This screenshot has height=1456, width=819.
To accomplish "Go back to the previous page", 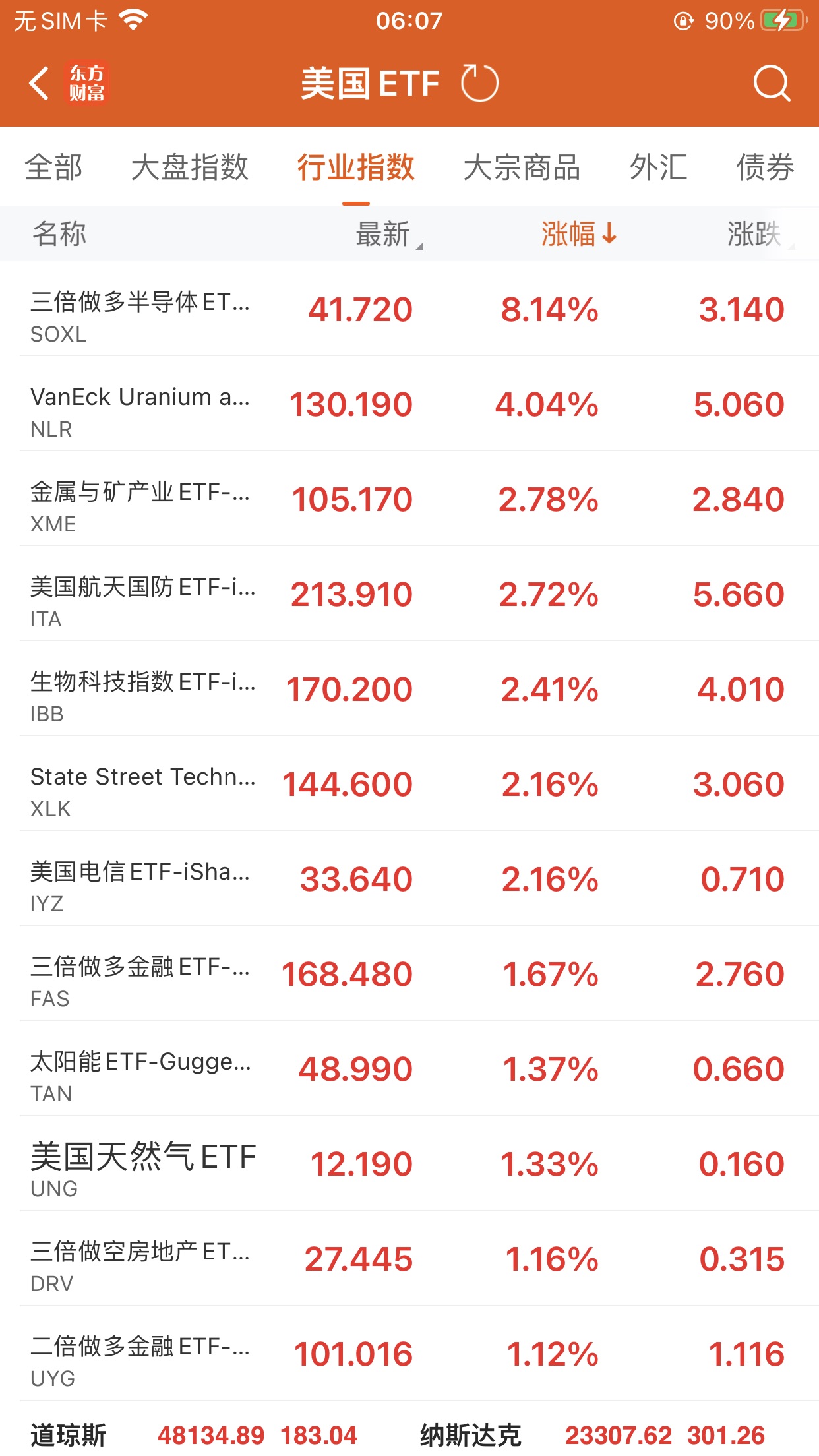I will click(40, 84).
